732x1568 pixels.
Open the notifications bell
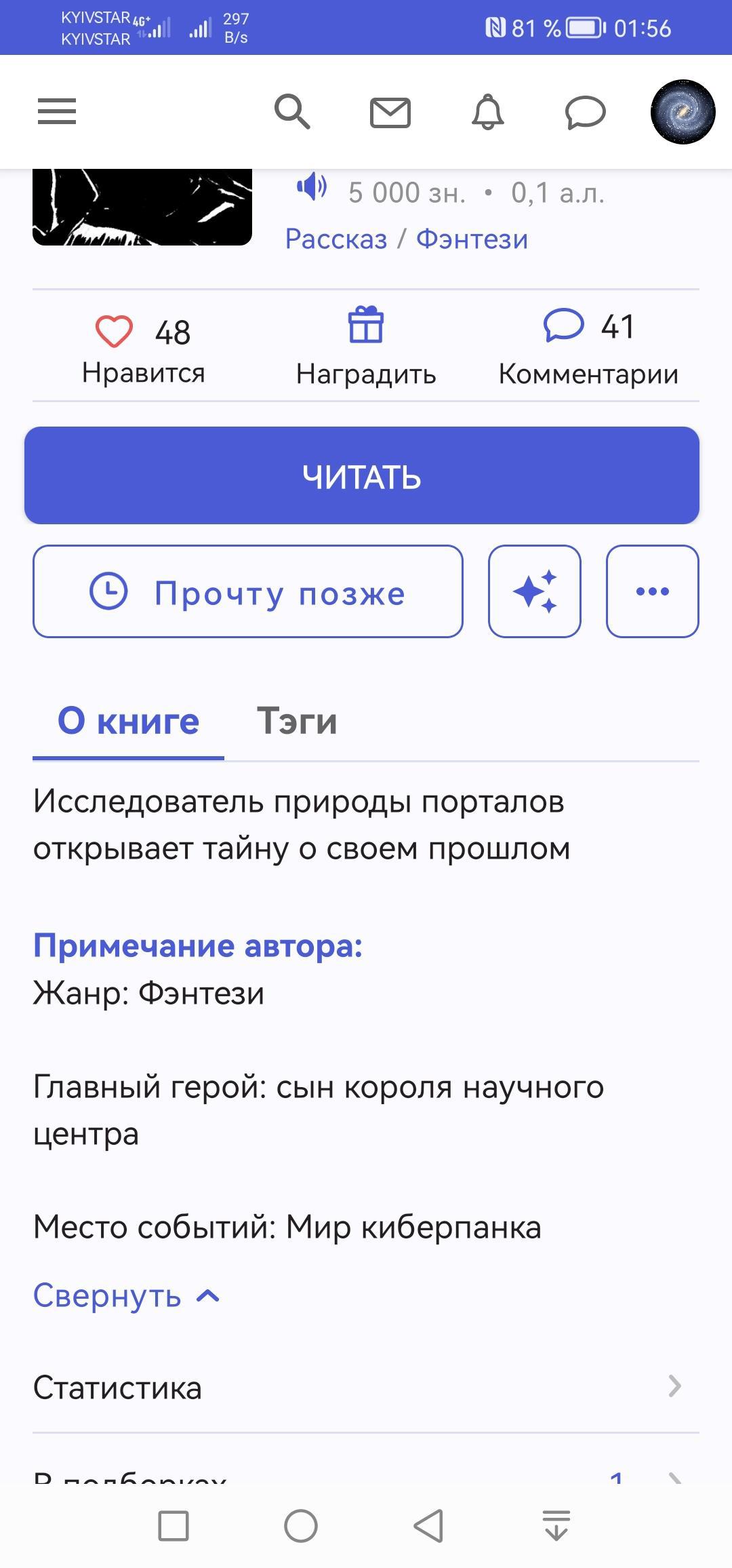[488, 113]
